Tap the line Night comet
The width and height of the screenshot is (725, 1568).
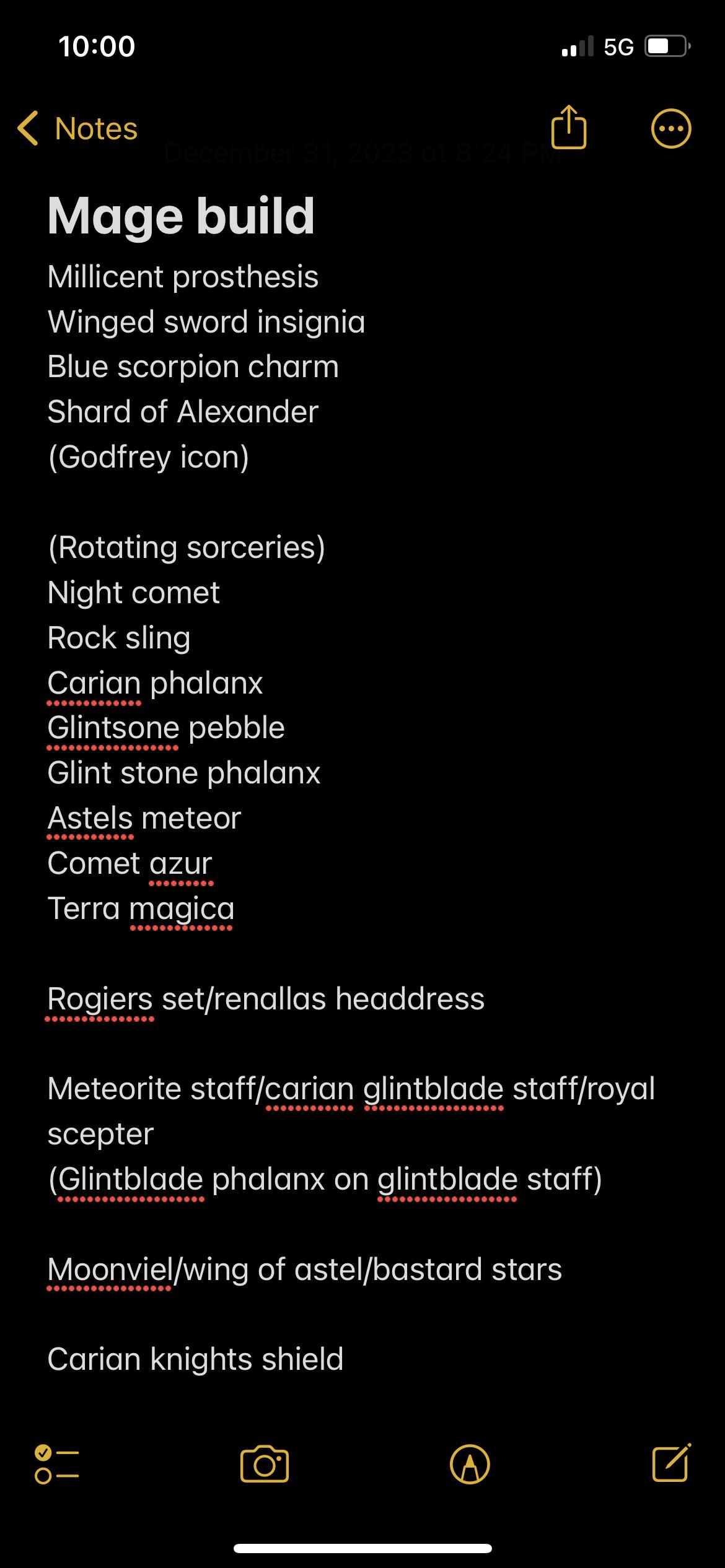coord(134,592)
